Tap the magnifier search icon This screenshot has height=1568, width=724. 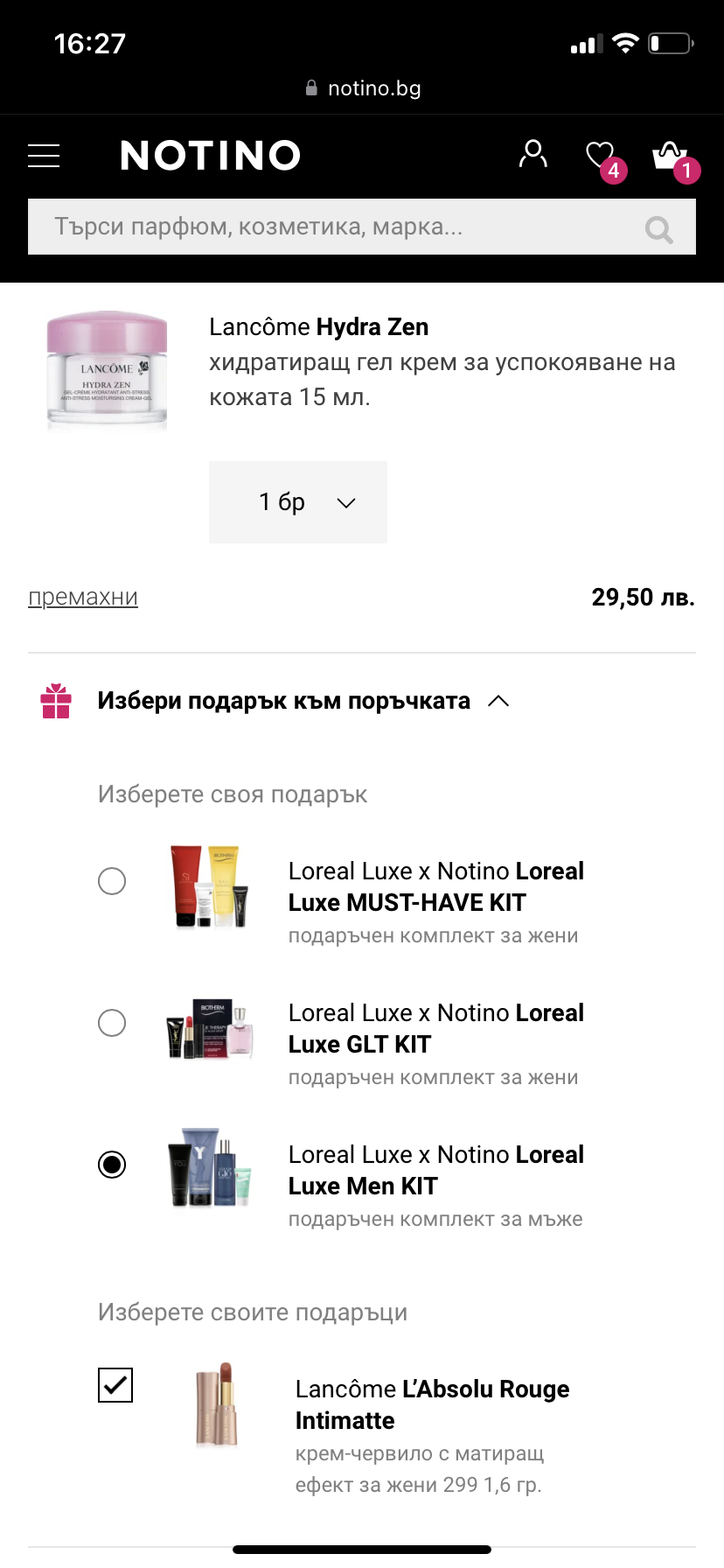(x=658, y=229)
